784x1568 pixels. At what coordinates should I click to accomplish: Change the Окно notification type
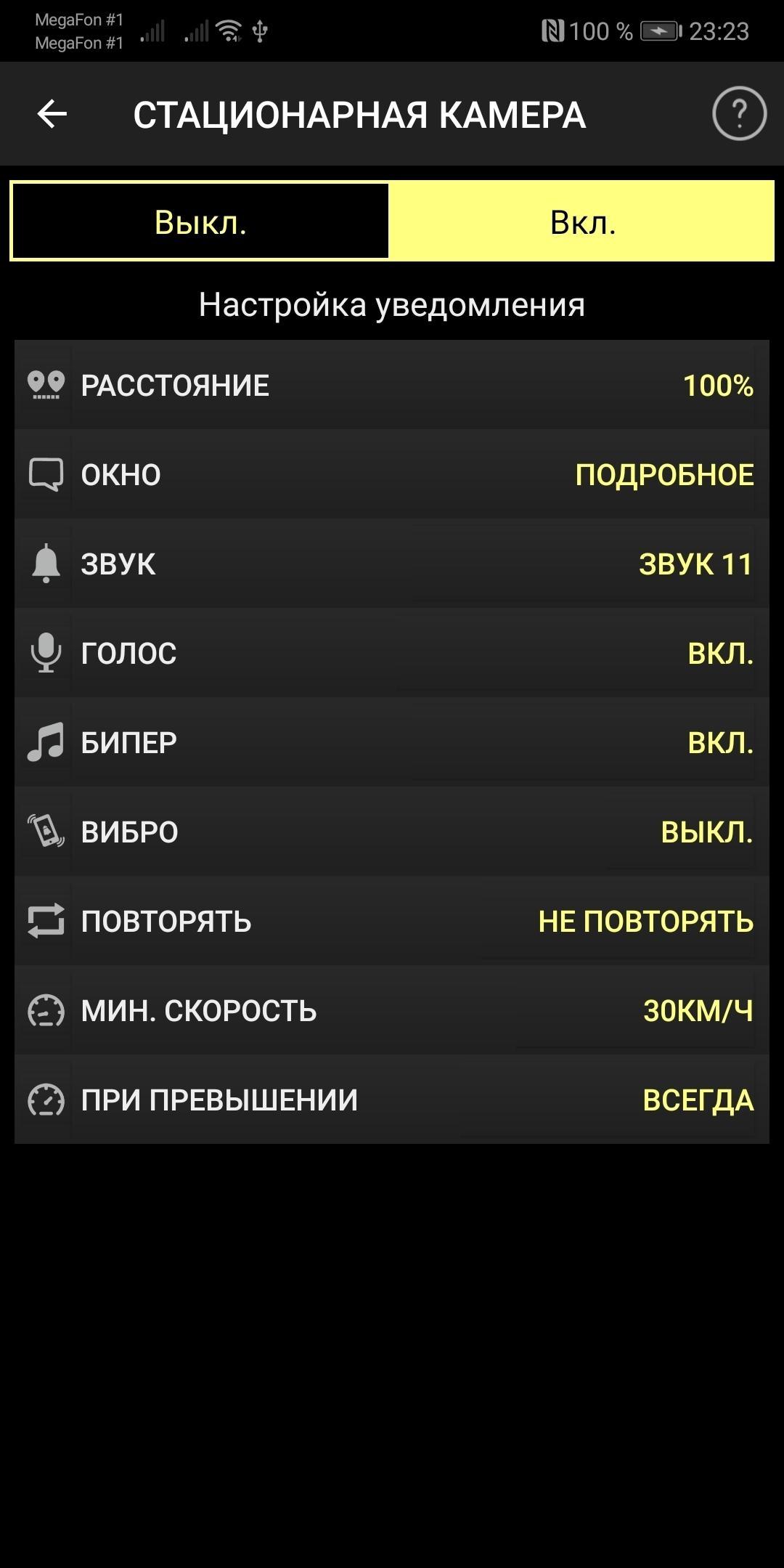[392, 474]
